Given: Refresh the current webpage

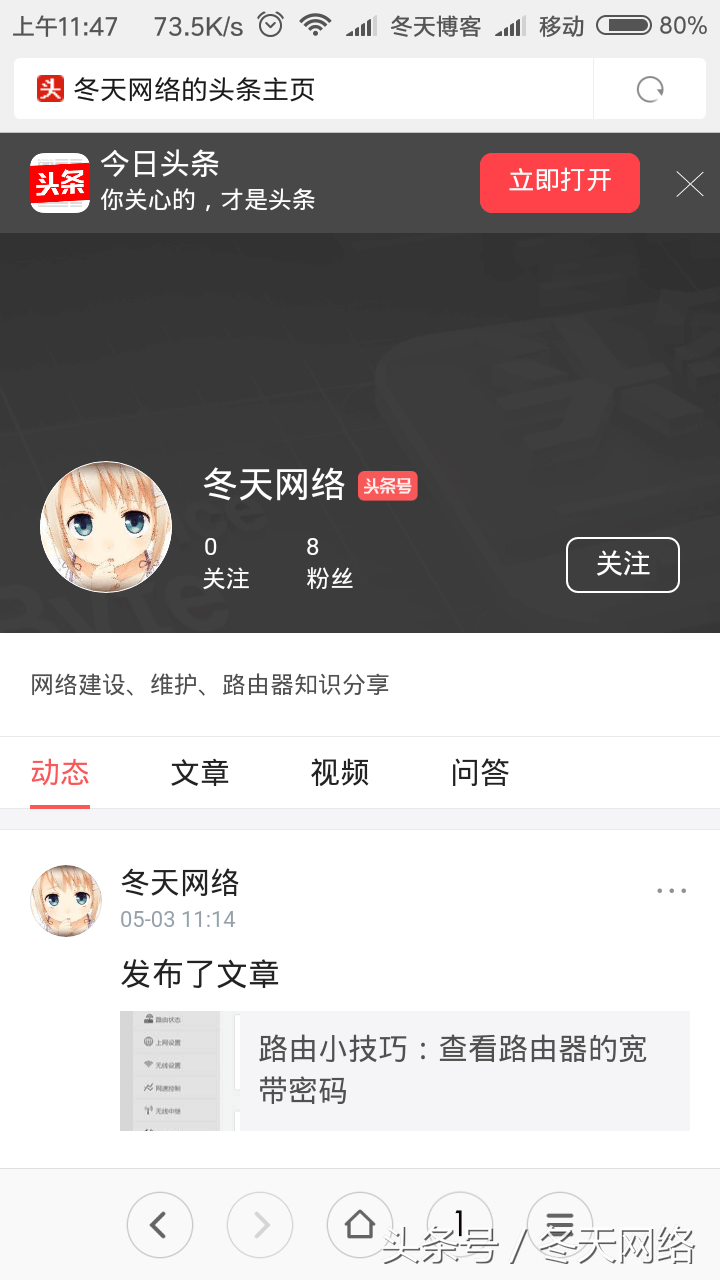Looking at the screenshot, I should coord(651,89).
